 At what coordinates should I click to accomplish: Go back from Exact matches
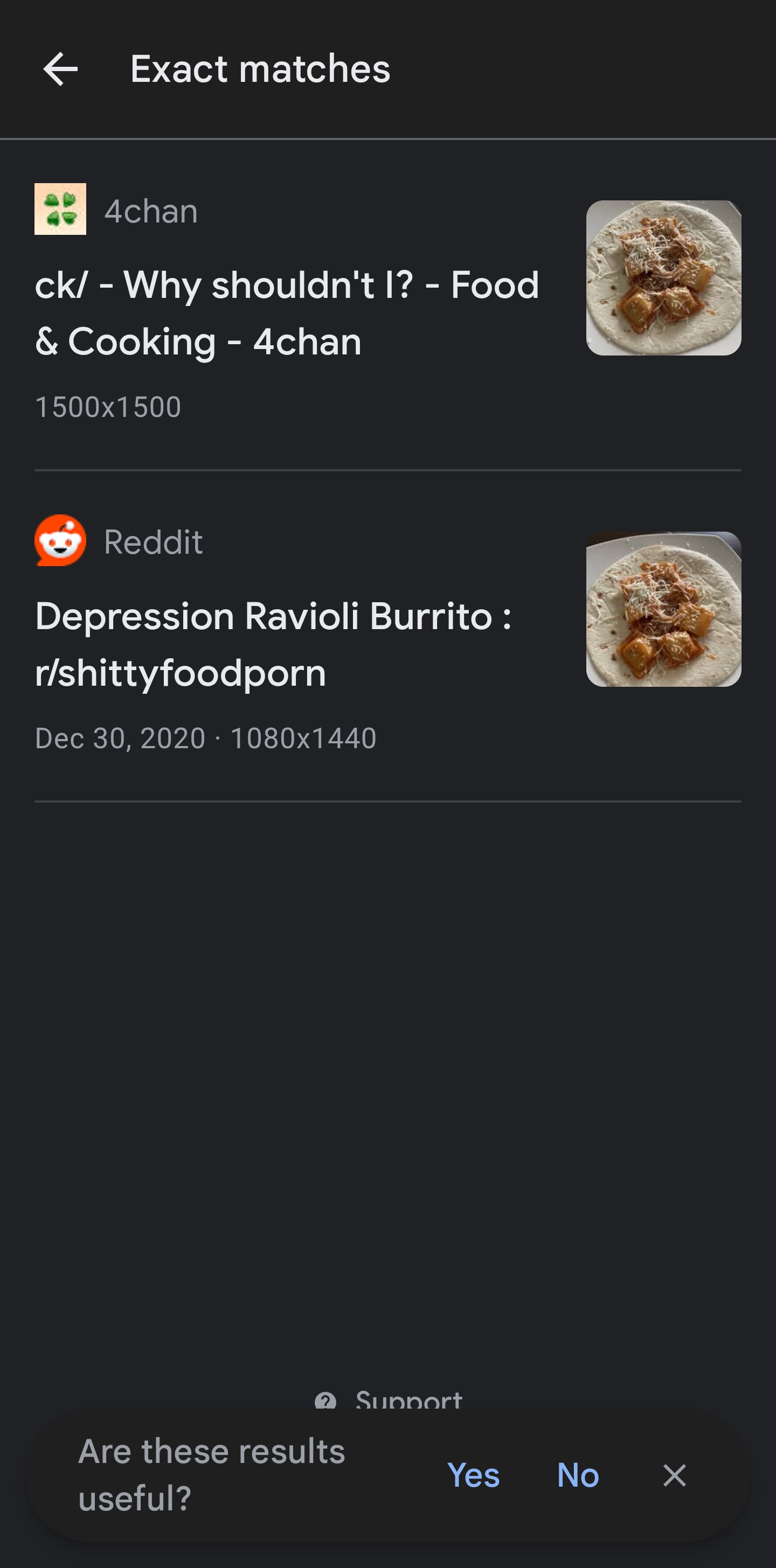click(60, 69)
